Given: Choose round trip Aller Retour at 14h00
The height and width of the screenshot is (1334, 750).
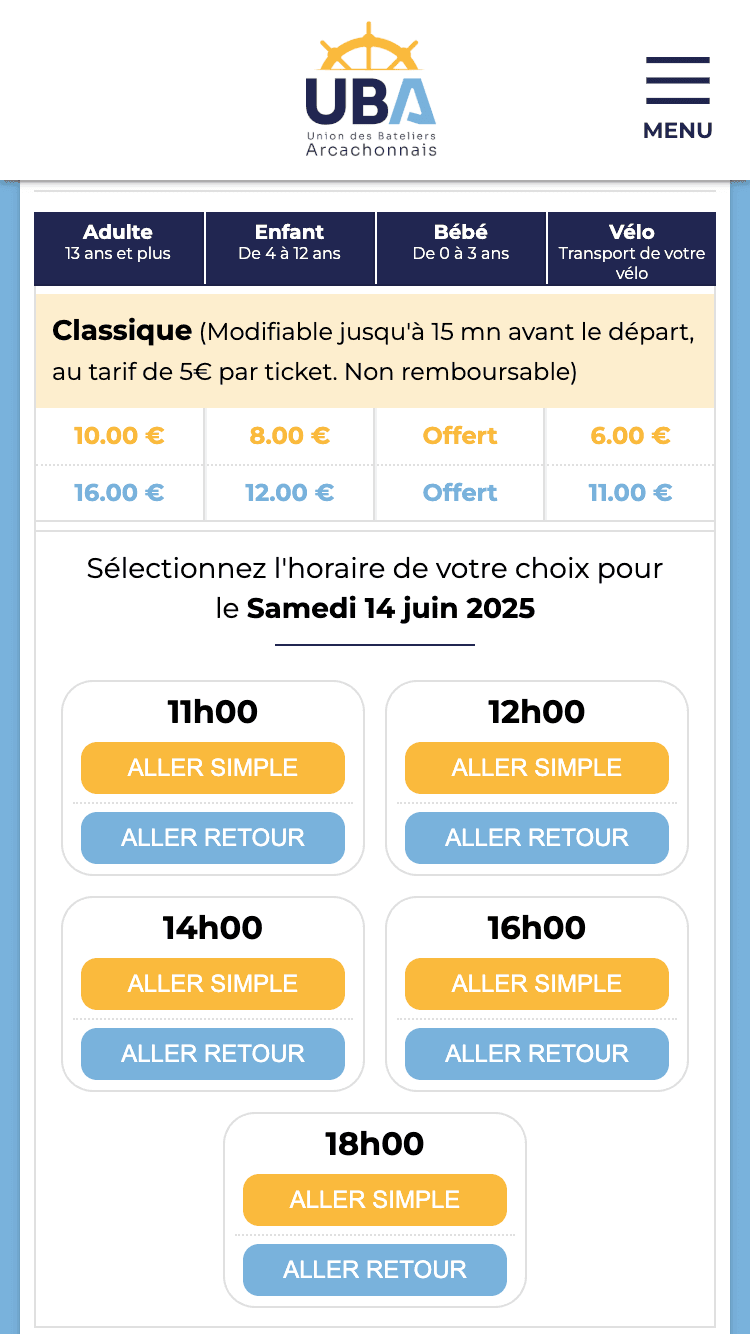Looking at the screenshot, I should [x=213, y=1054].
